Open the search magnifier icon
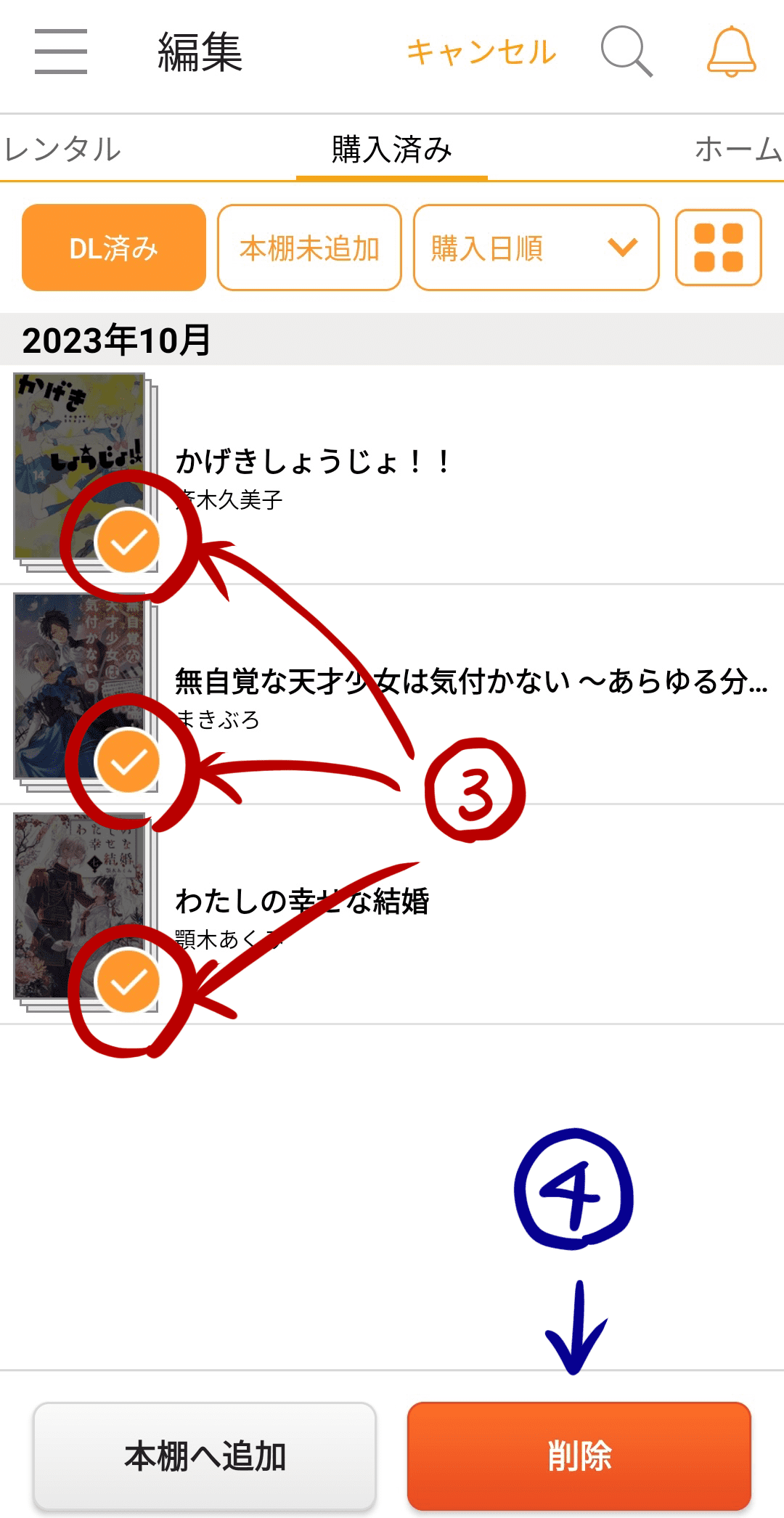This screenshot has height=1518, width=784. [x=626, y=52]
